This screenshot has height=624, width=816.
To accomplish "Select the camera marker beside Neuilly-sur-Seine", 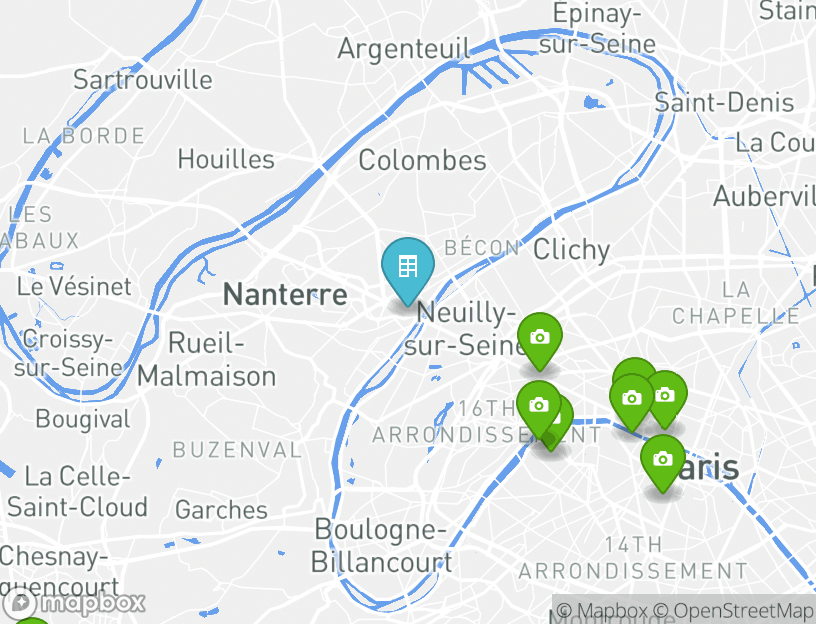I will click(539, 337).
